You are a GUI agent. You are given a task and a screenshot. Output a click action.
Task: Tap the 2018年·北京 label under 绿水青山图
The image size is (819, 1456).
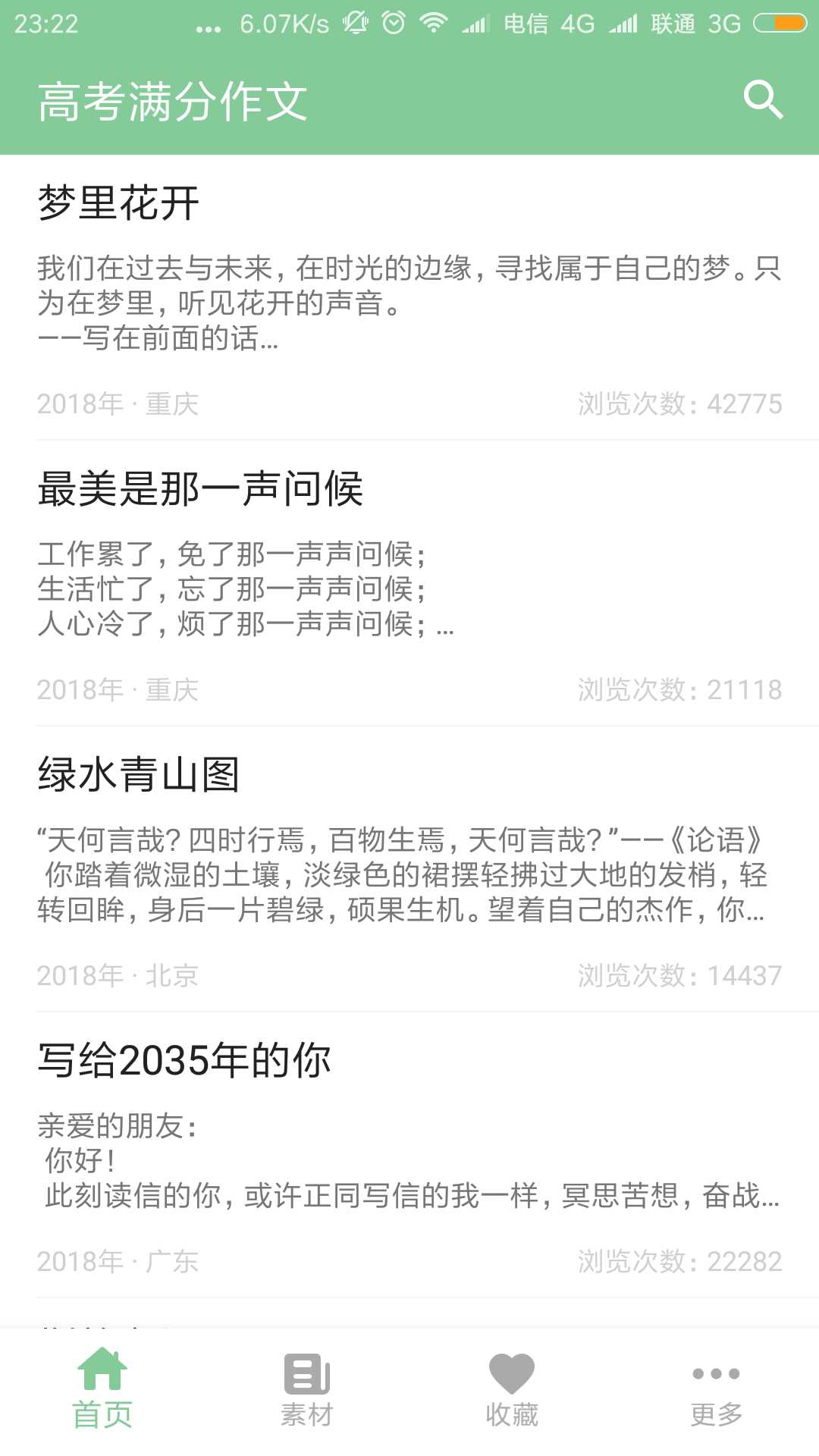tap(118, 974)
